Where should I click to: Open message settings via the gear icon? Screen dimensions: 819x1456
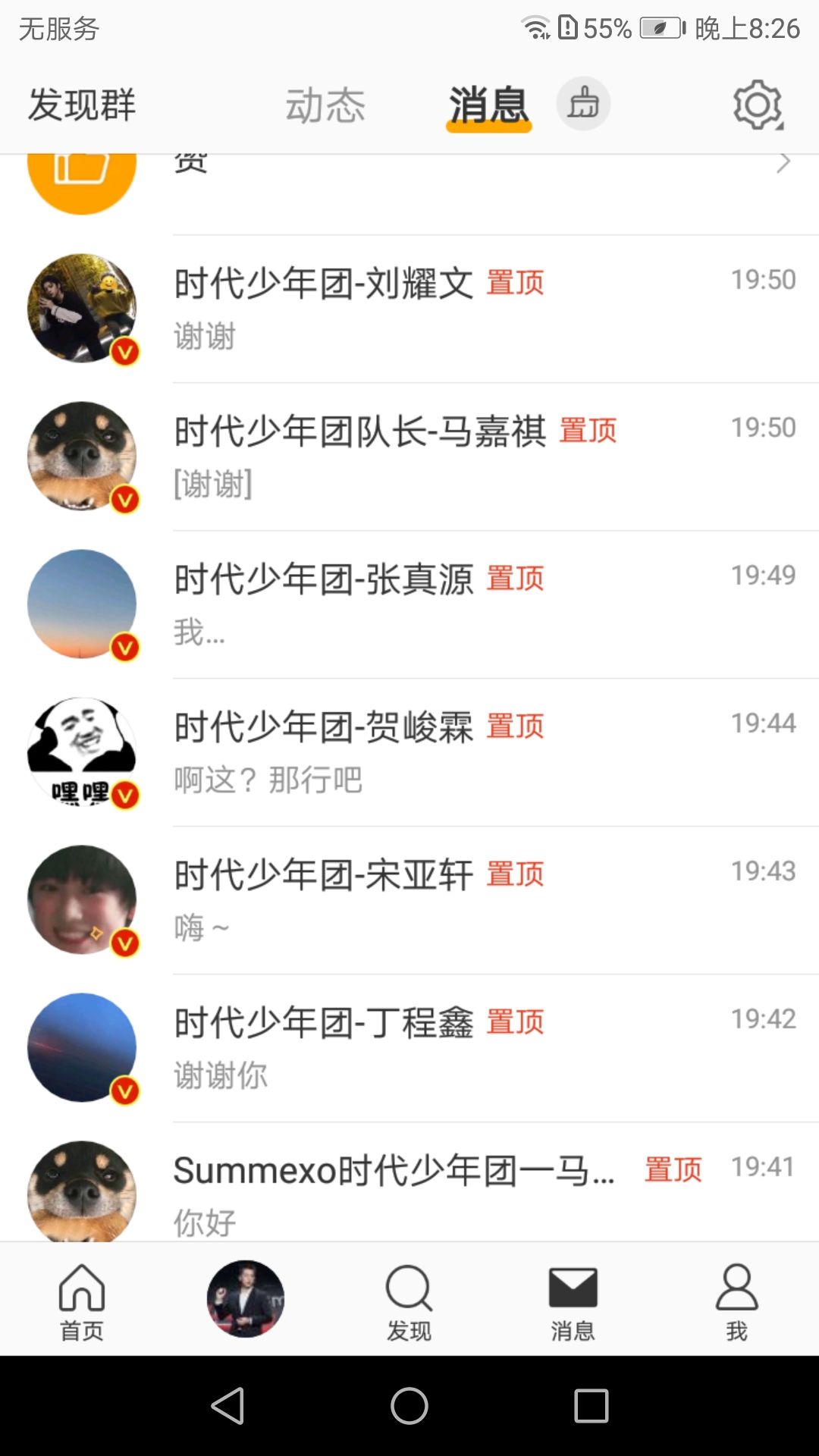click(758, 105)
